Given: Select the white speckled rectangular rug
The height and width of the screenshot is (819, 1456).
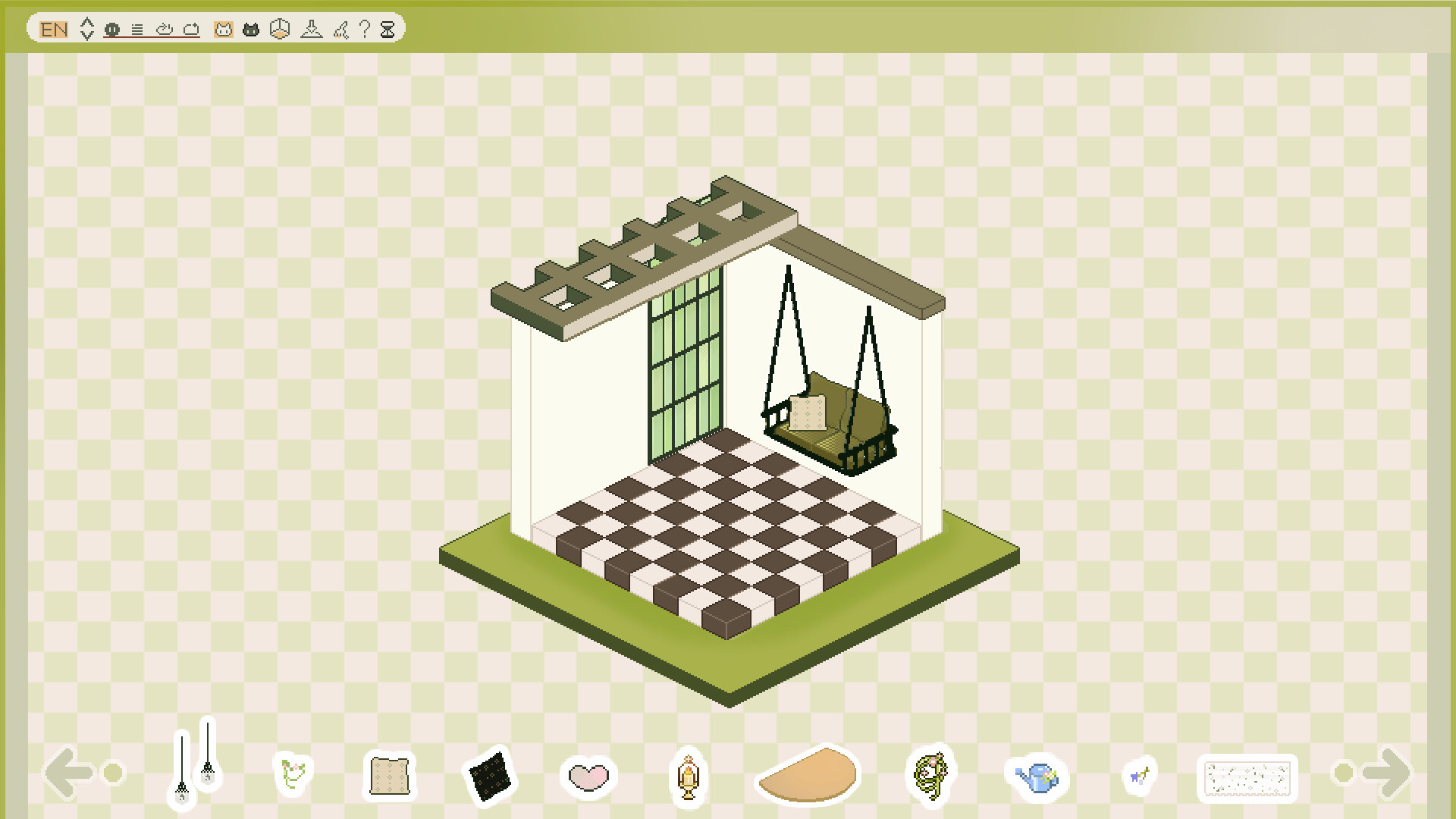Looking at the screenshot, I should (x=1247, y=778).
